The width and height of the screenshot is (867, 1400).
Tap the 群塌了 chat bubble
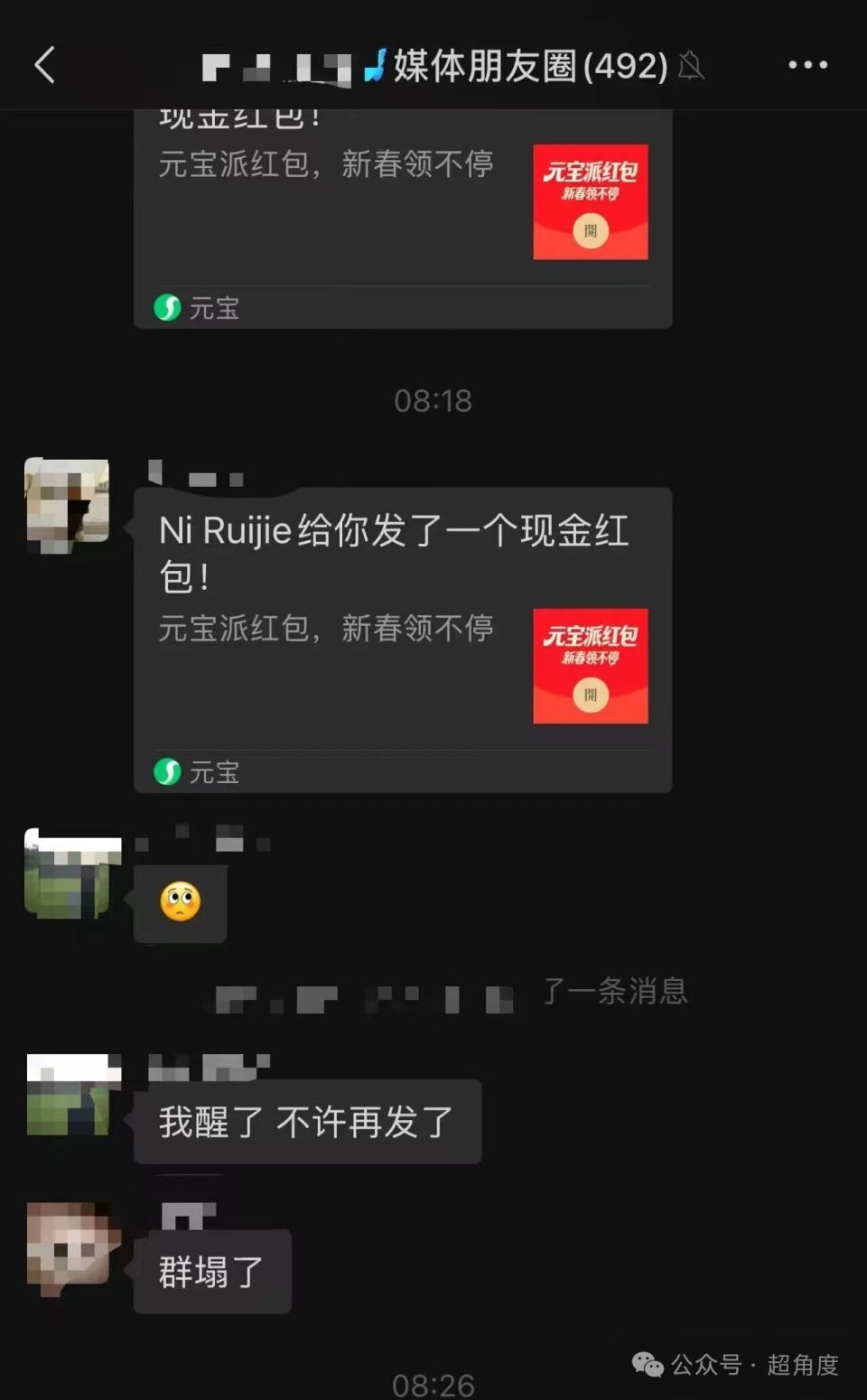point(212,1271)
